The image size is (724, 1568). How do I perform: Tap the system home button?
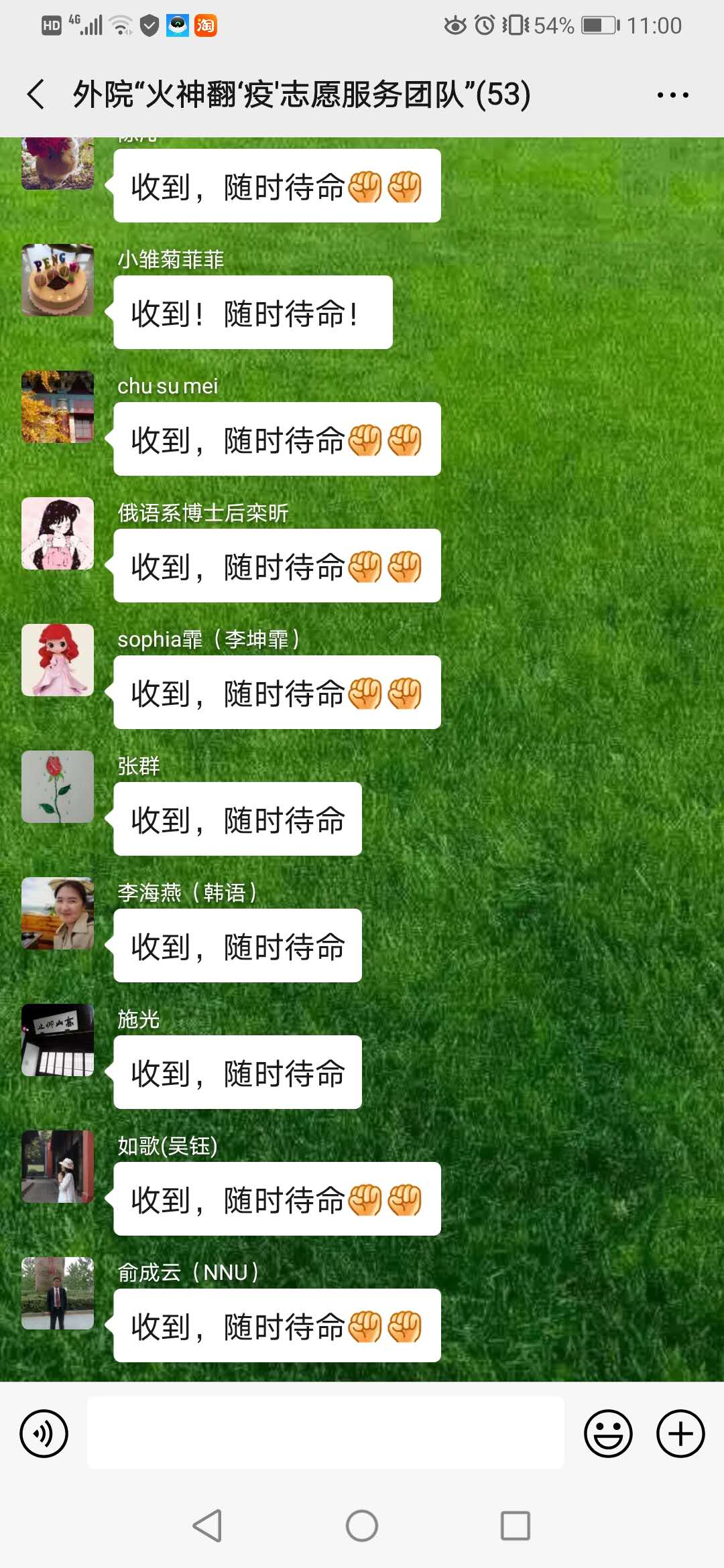362,1526
